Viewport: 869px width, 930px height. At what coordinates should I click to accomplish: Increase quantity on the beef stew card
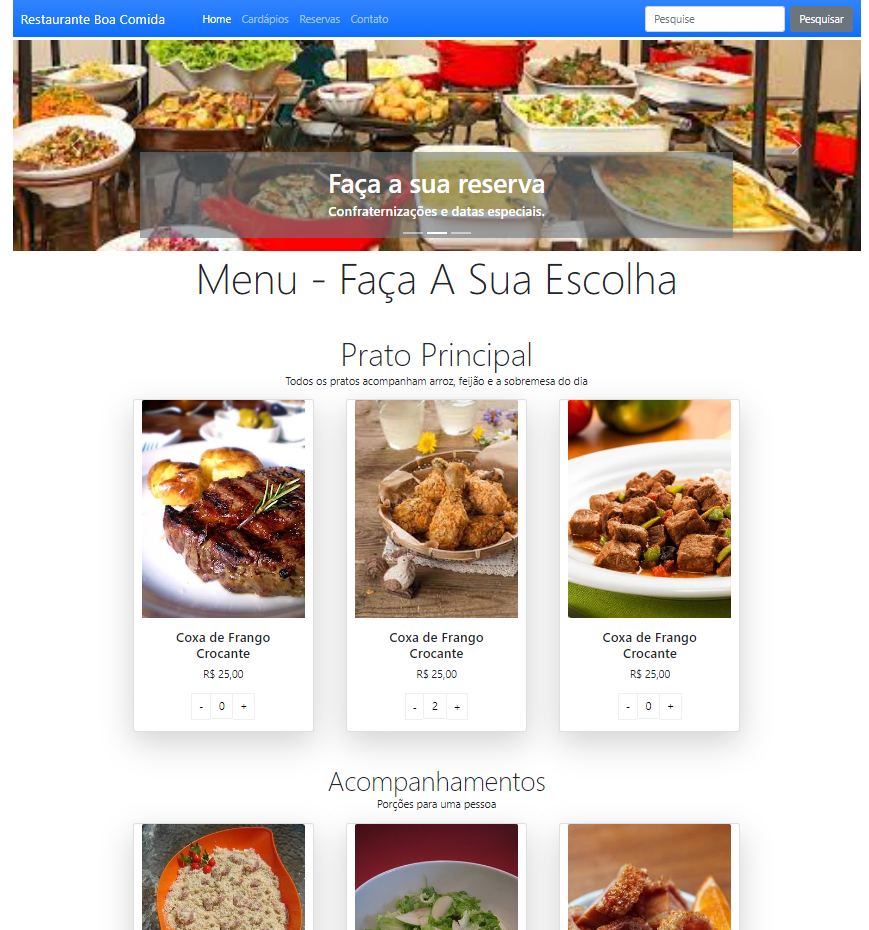(670, 706)
